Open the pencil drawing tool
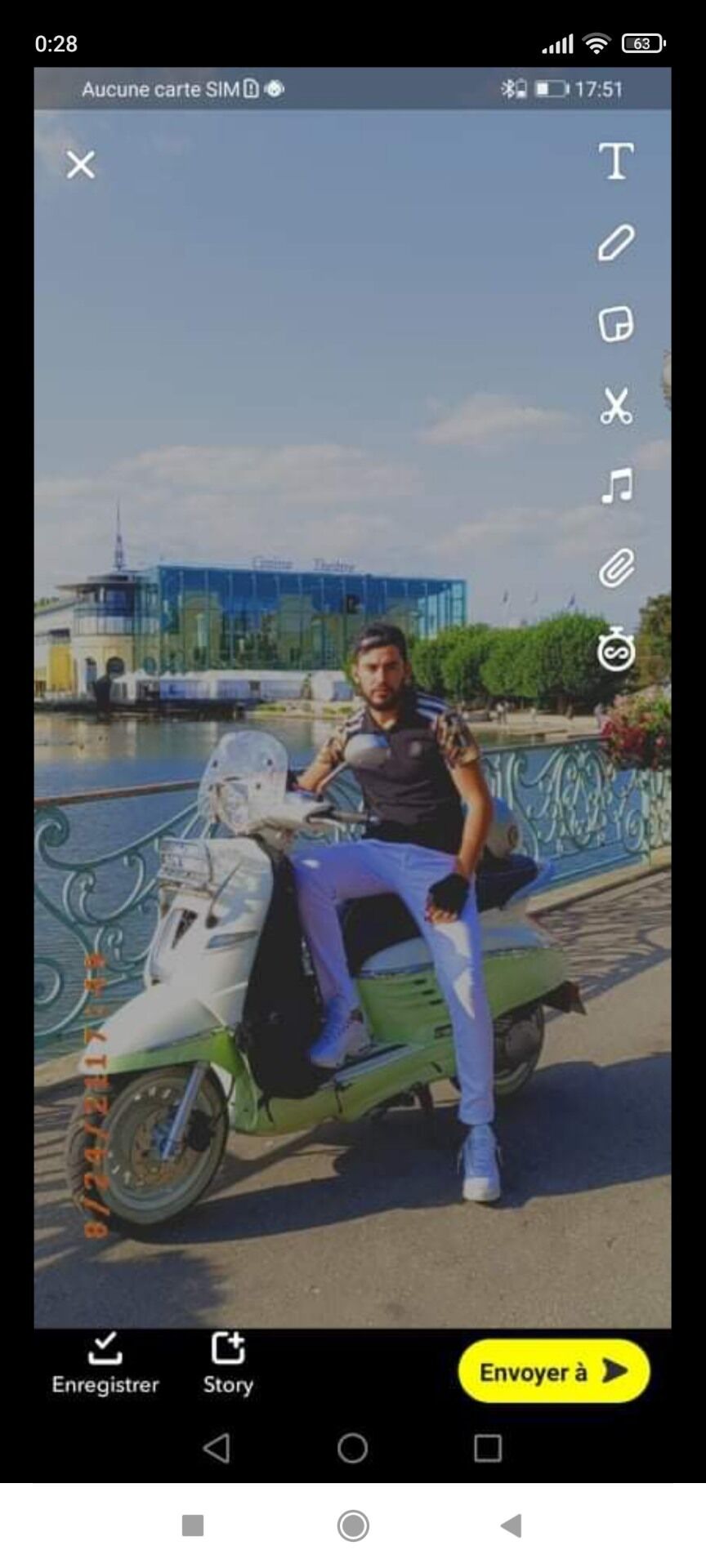The height and width of the screenshot is (1568, 706). [616, 243]
